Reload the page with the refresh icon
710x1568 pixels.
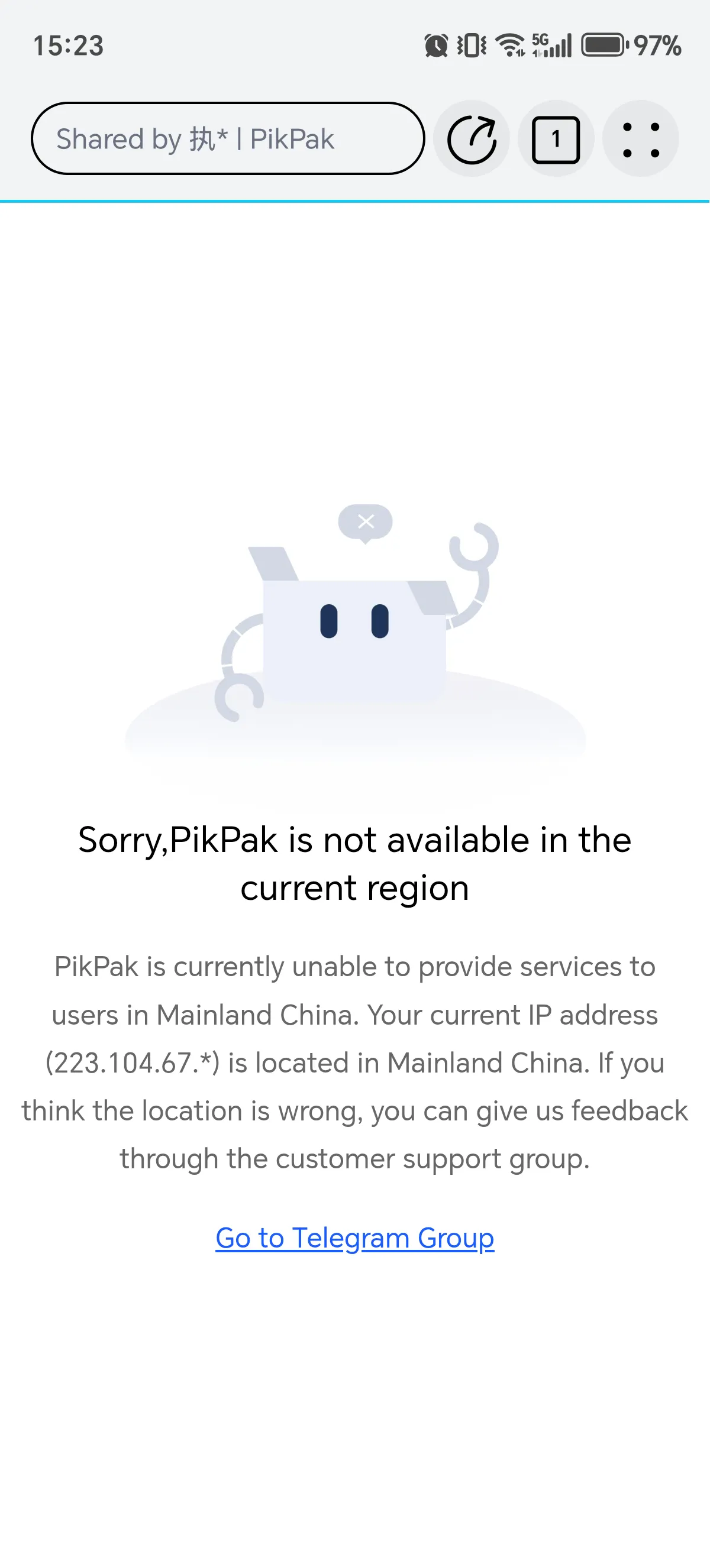[472, 139]
